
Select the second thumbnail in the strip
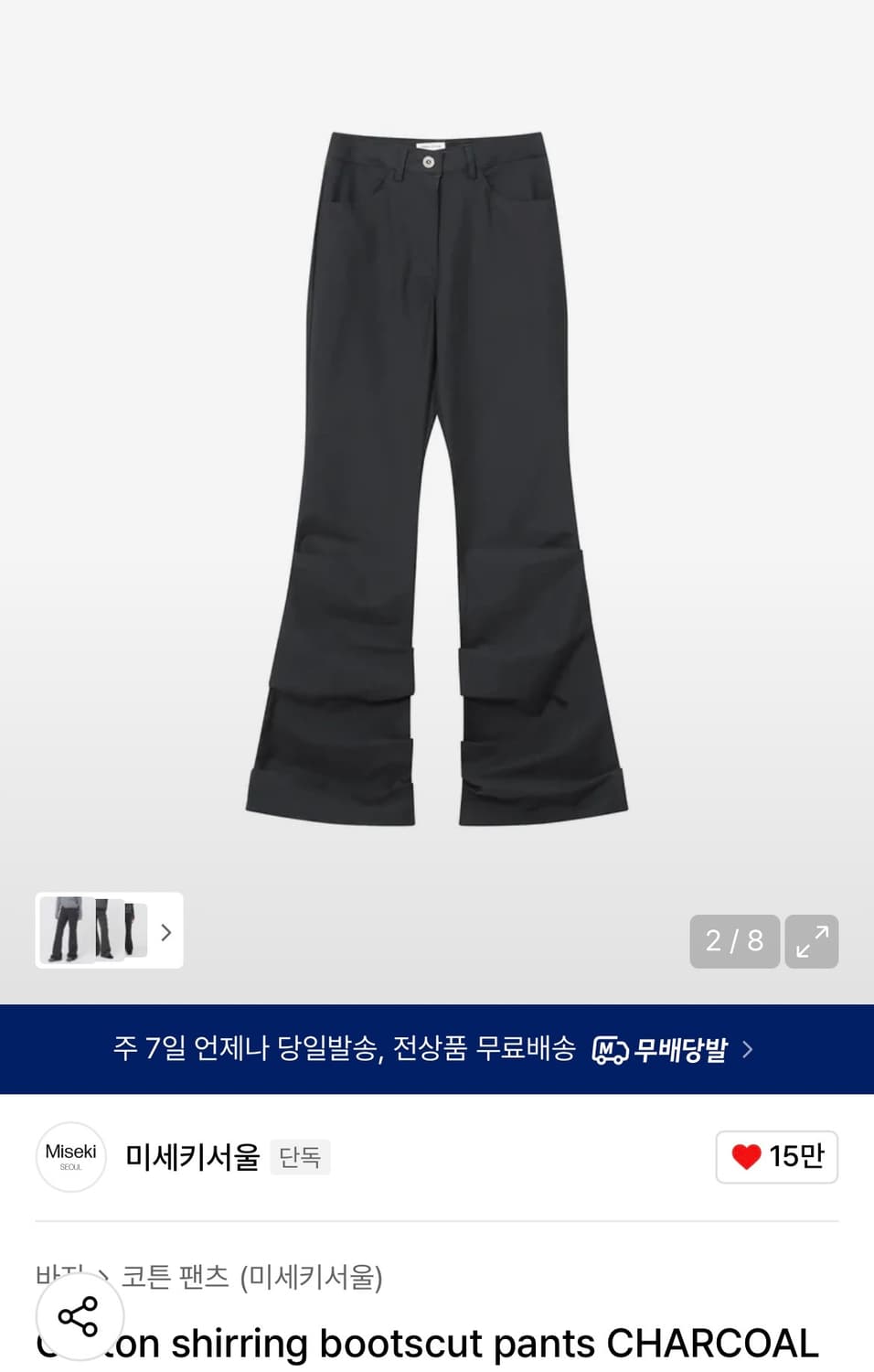point(108,931)
